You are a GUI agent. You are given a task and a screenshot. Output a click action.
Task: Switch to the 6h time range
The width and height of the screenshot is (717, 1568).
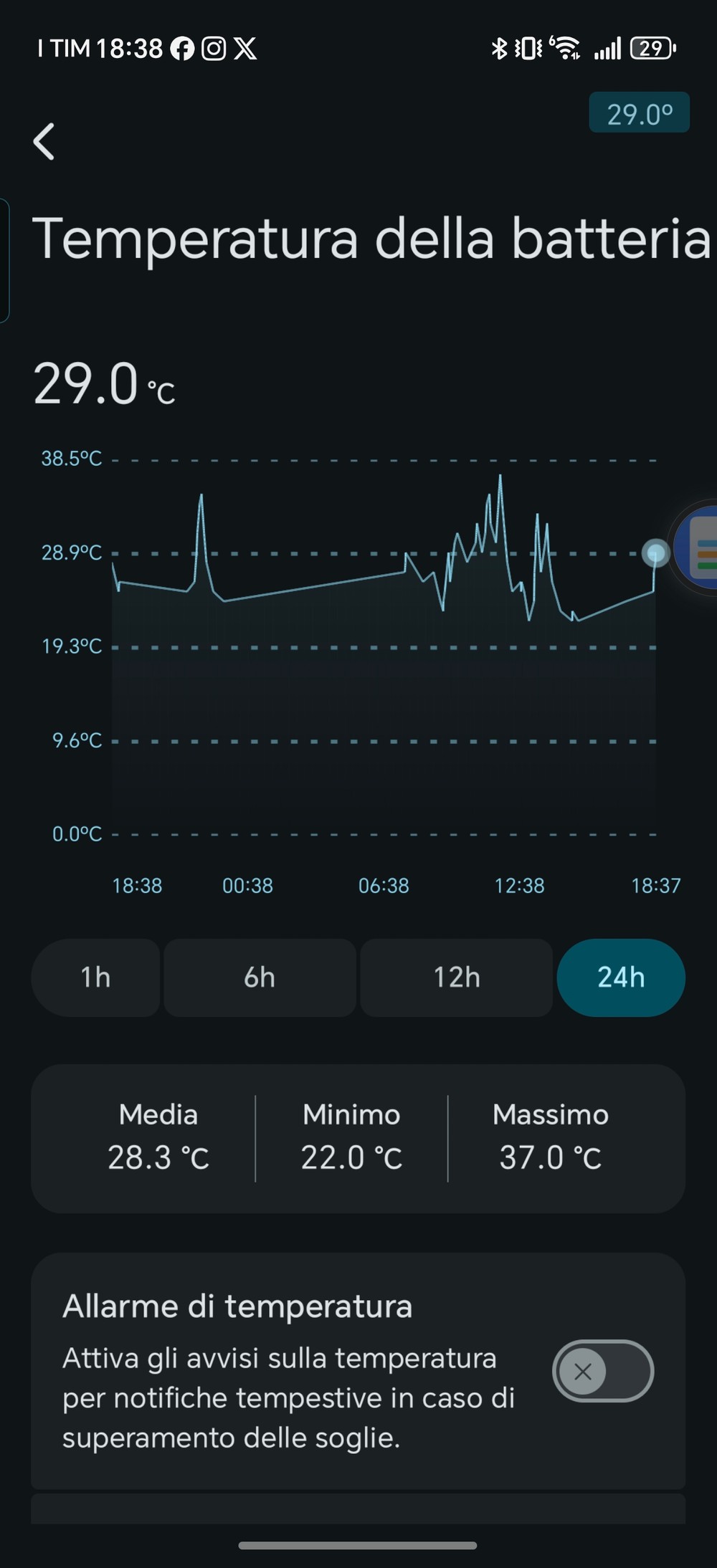pyautogui.click(x=260, y=977)
